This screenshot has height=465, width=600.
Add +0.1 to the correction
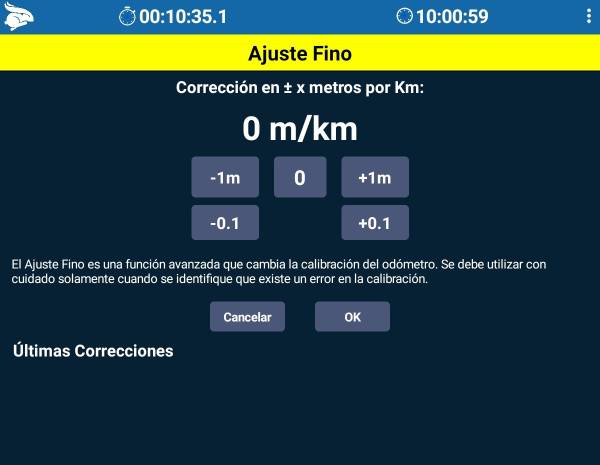(374, 223)
